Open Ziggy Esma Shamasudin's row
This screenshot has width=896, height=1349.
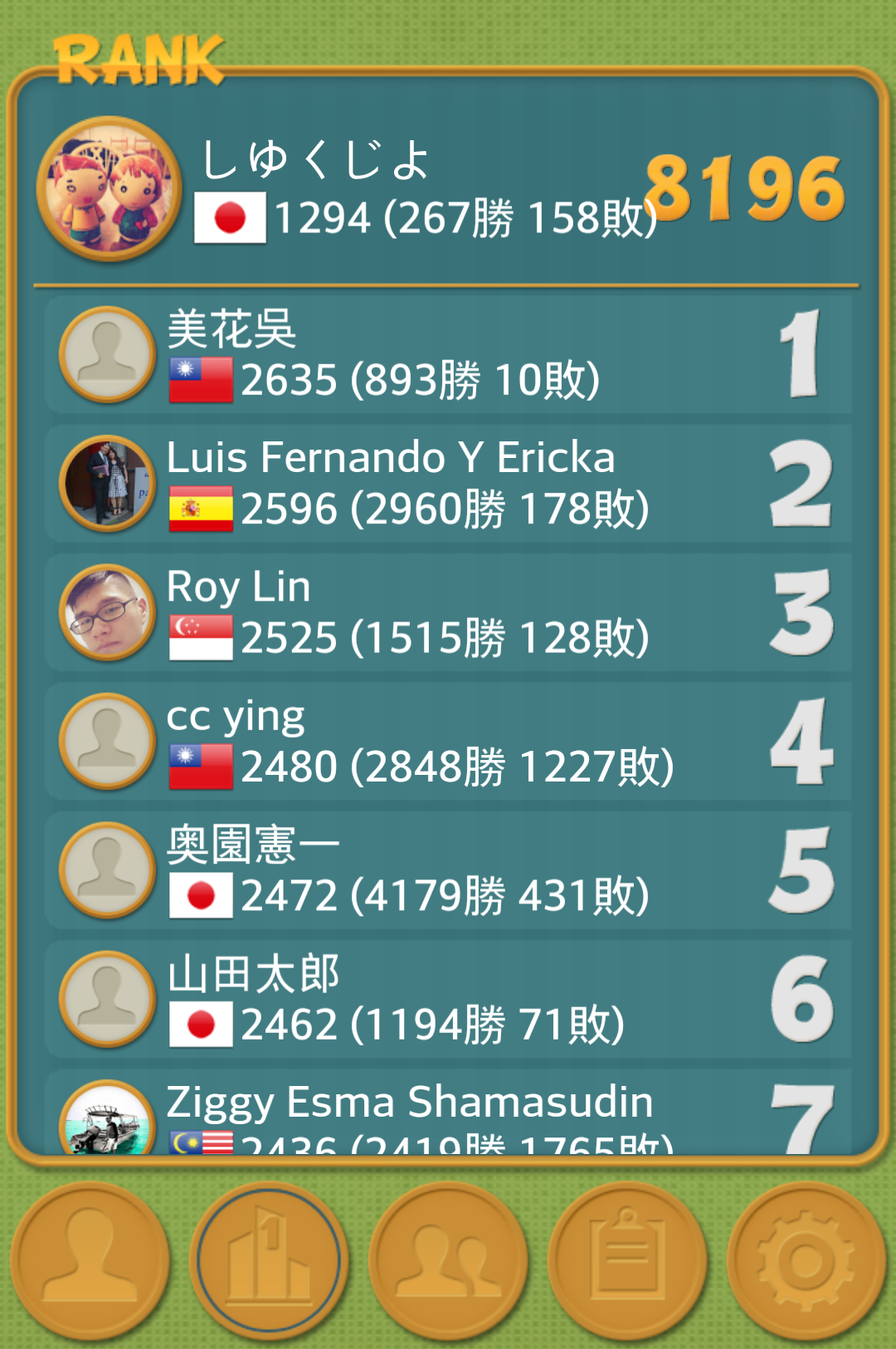pyautogui.click(x=448, y=1112)
